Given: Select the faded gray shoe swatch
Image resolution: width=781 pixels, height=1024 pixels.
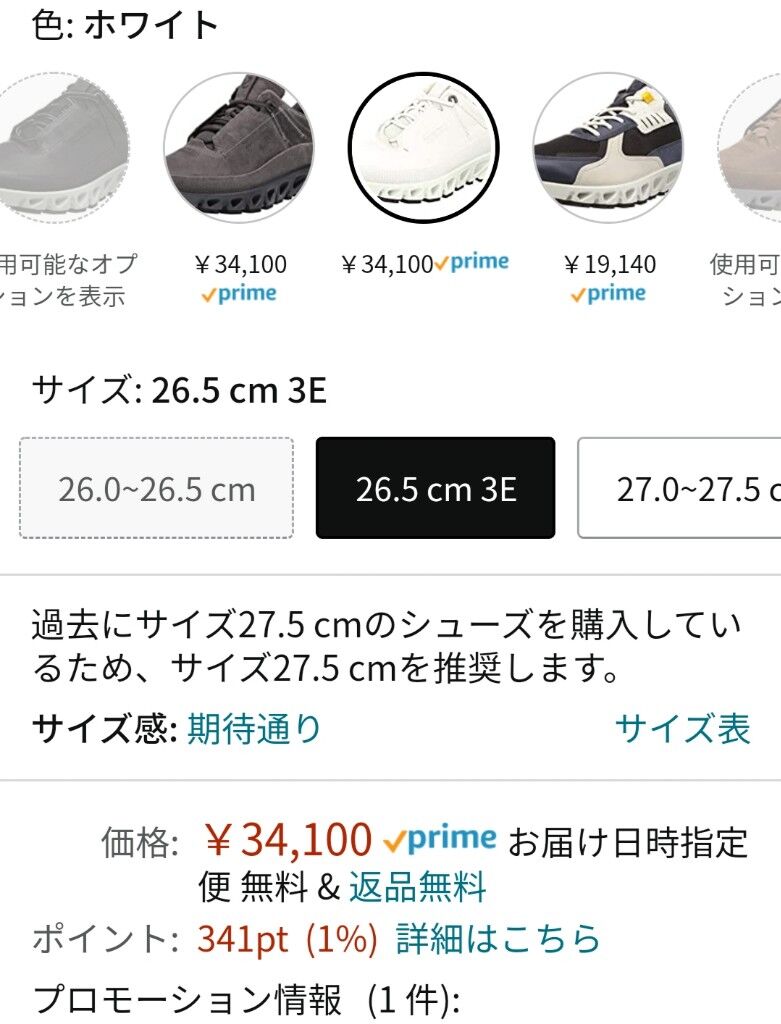Looking at the screenshot, I should [60, 146].
